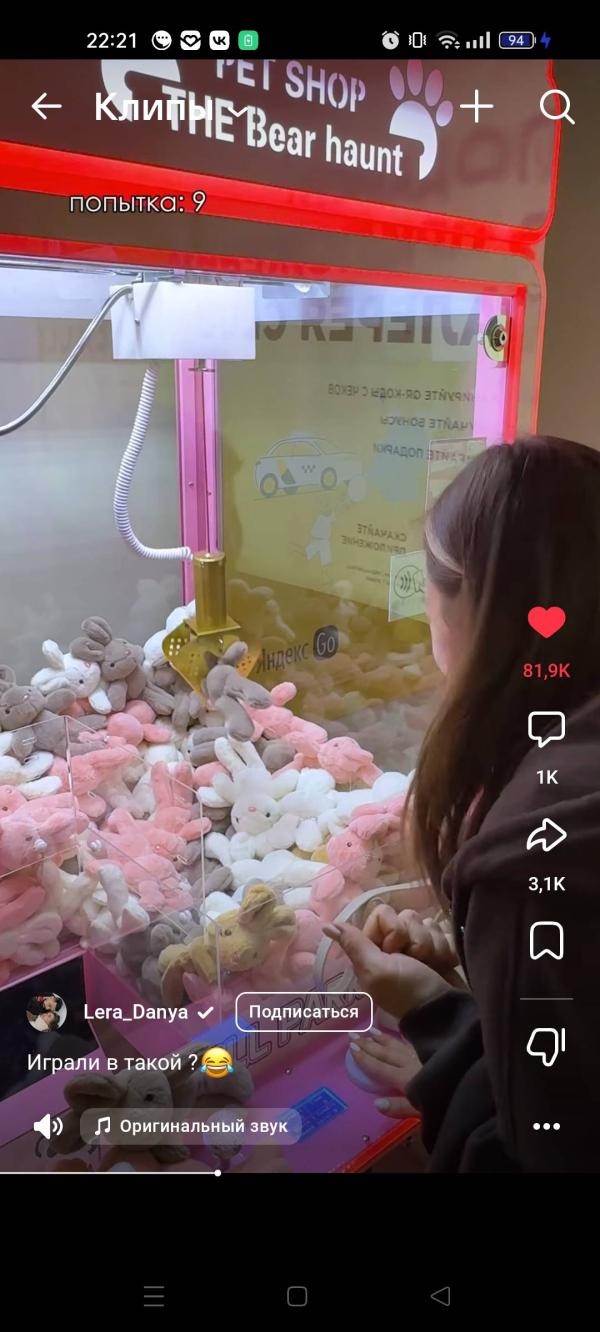Share this clip via the arrow icon

coord(546,836)
